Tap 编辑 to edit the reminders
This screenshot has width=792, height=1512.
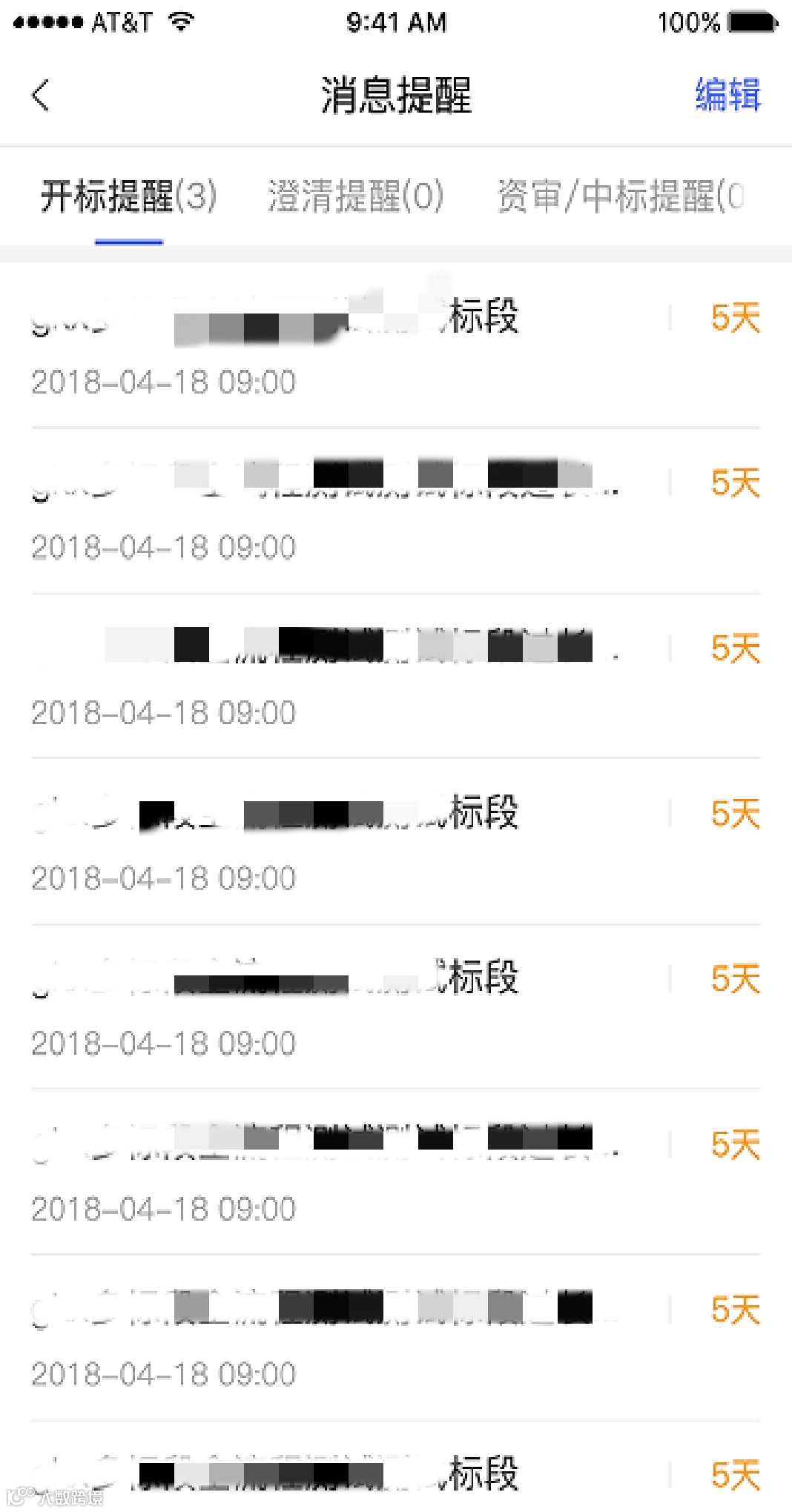pos(727,96)
